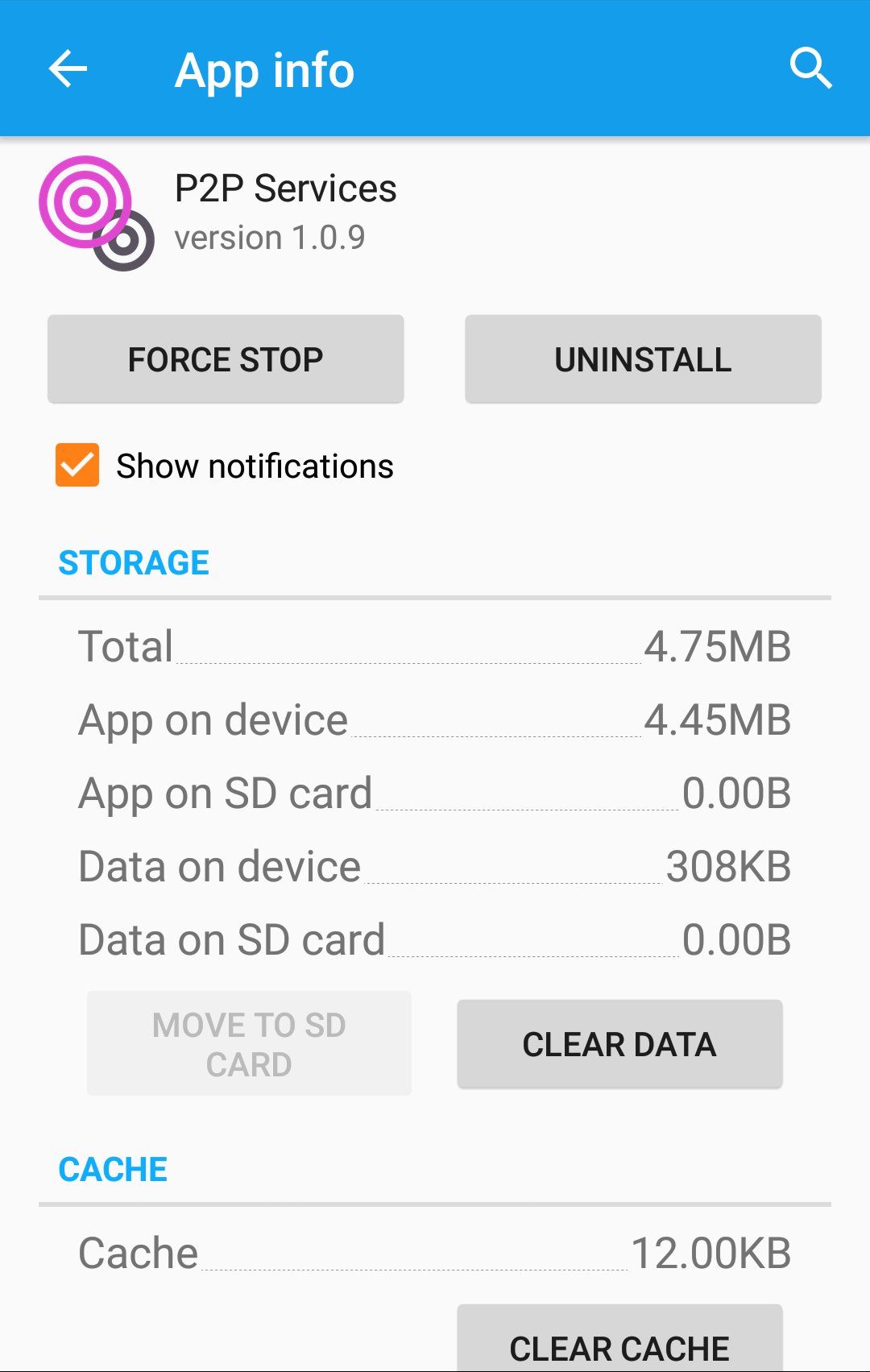Click the Move to SD Card button
This screenshot has height=1372, width=870.
248,1043
